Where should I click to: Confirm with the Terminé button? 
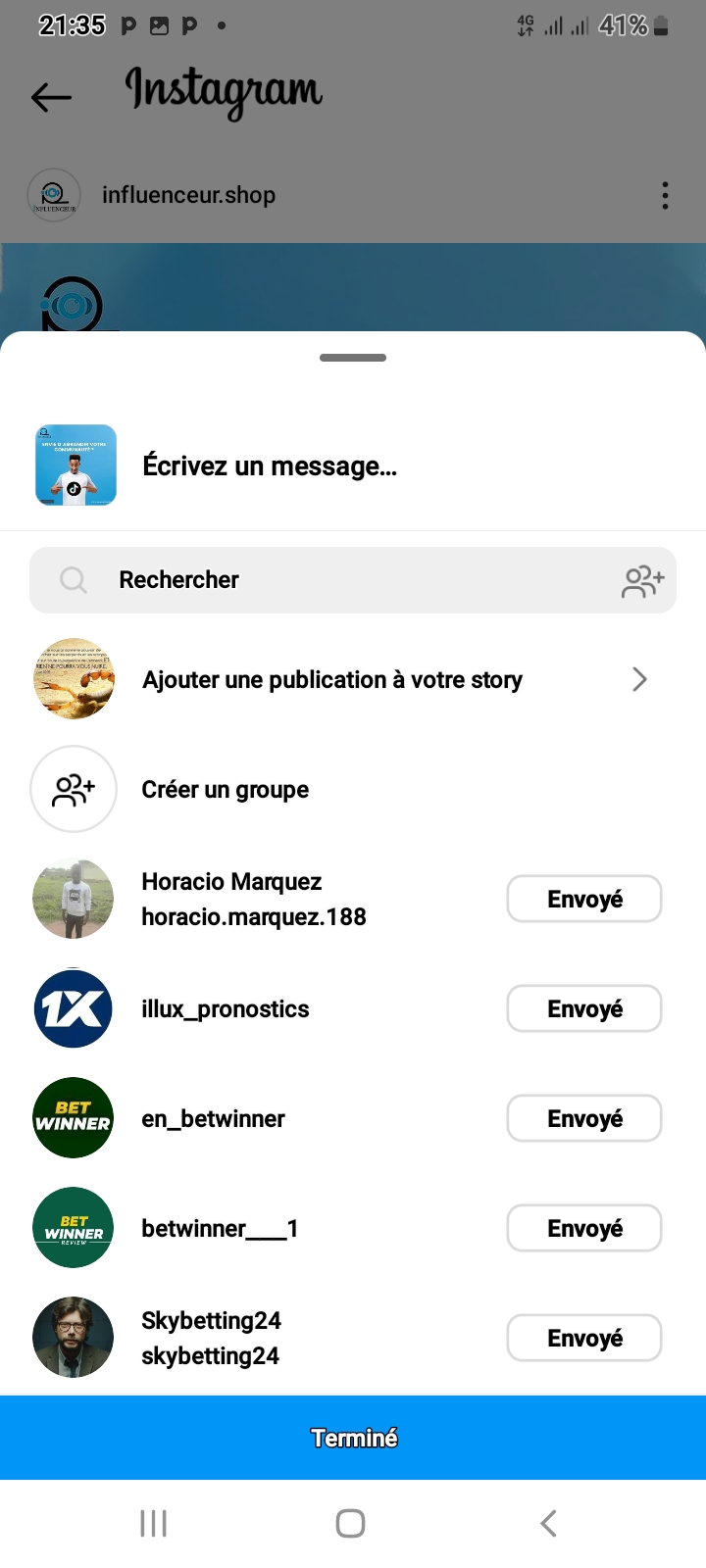[353, 1438]
